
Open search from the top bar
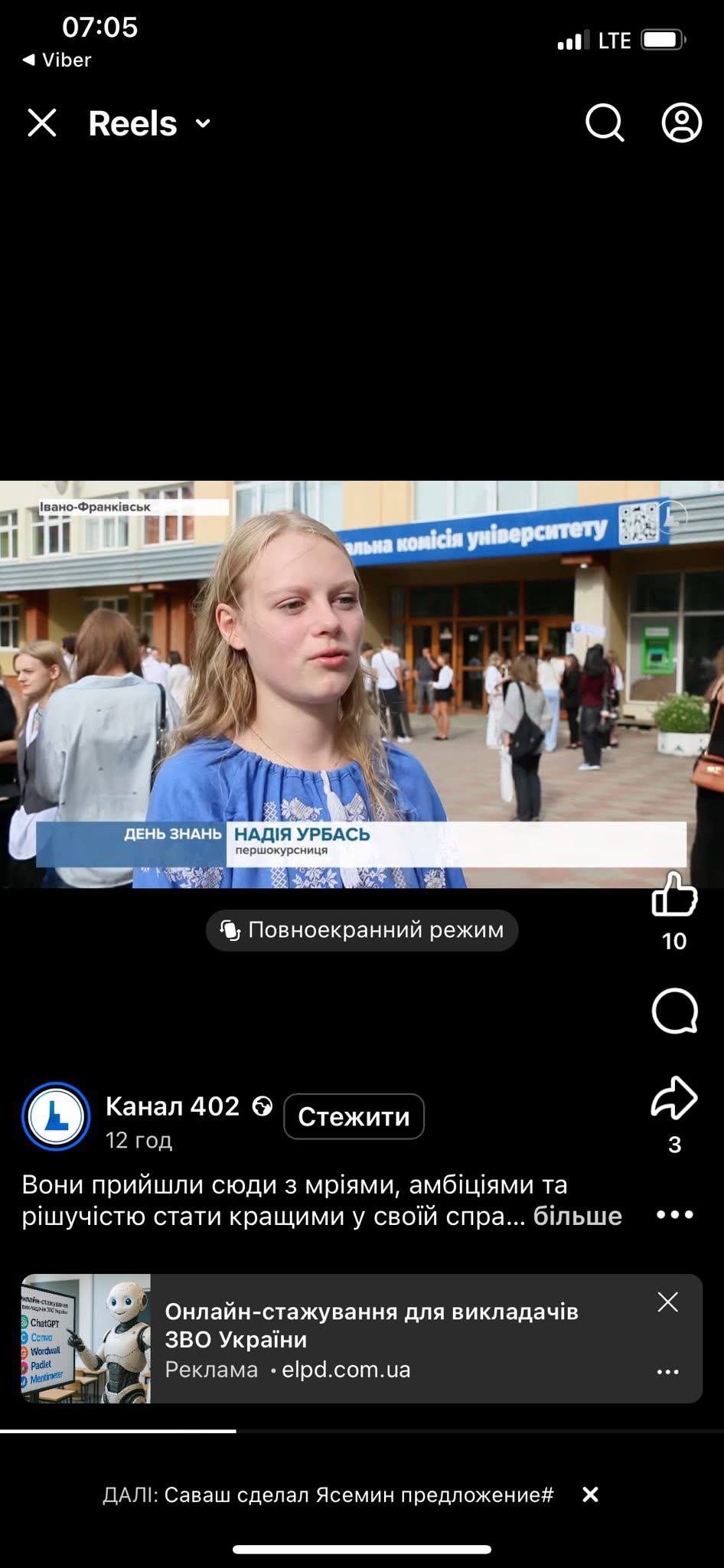pyautogui.click(x=605, y=122)
